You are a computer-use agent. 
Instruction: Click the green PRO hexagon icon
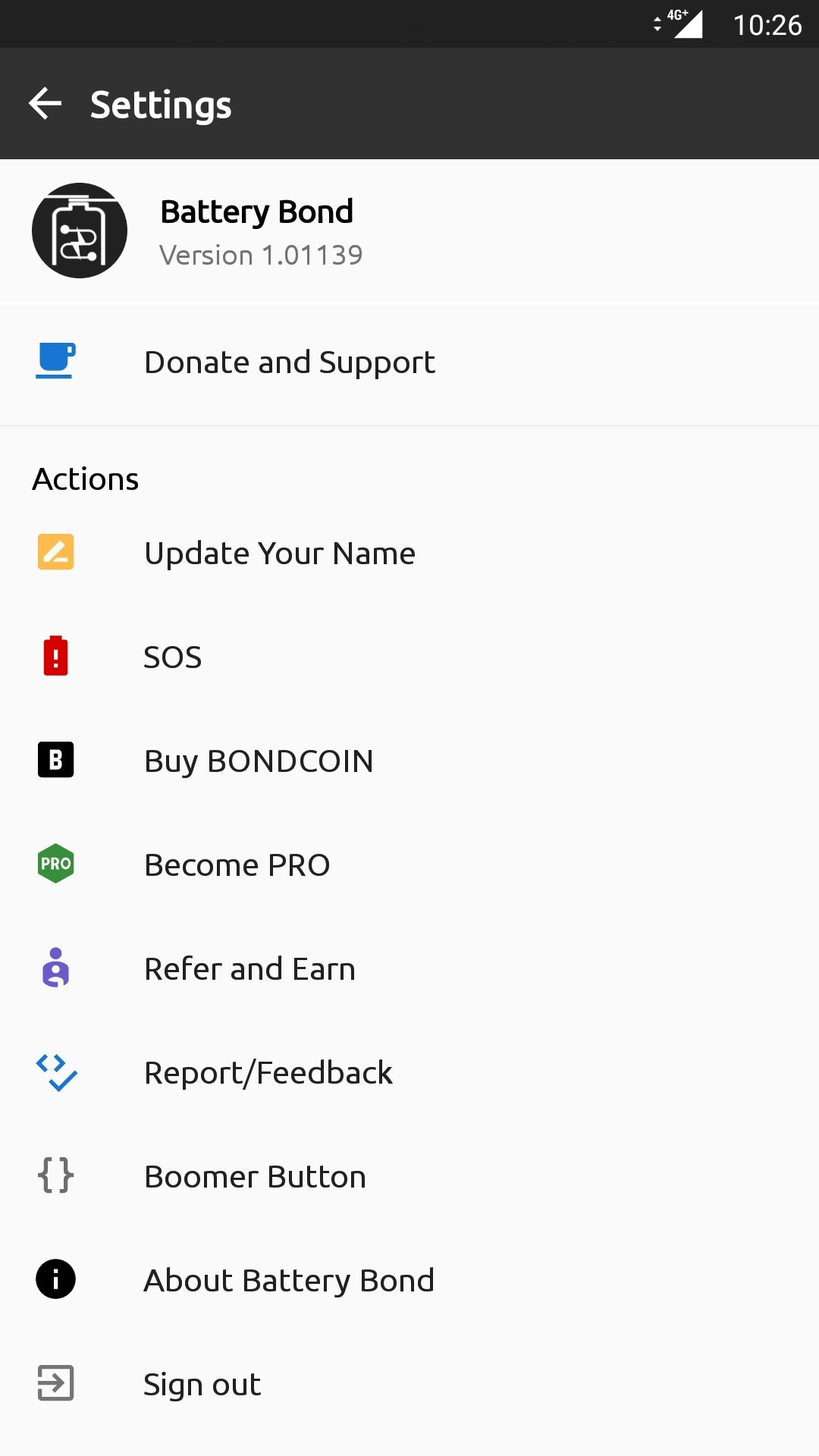pyautogui.click(x=55, y=864)
